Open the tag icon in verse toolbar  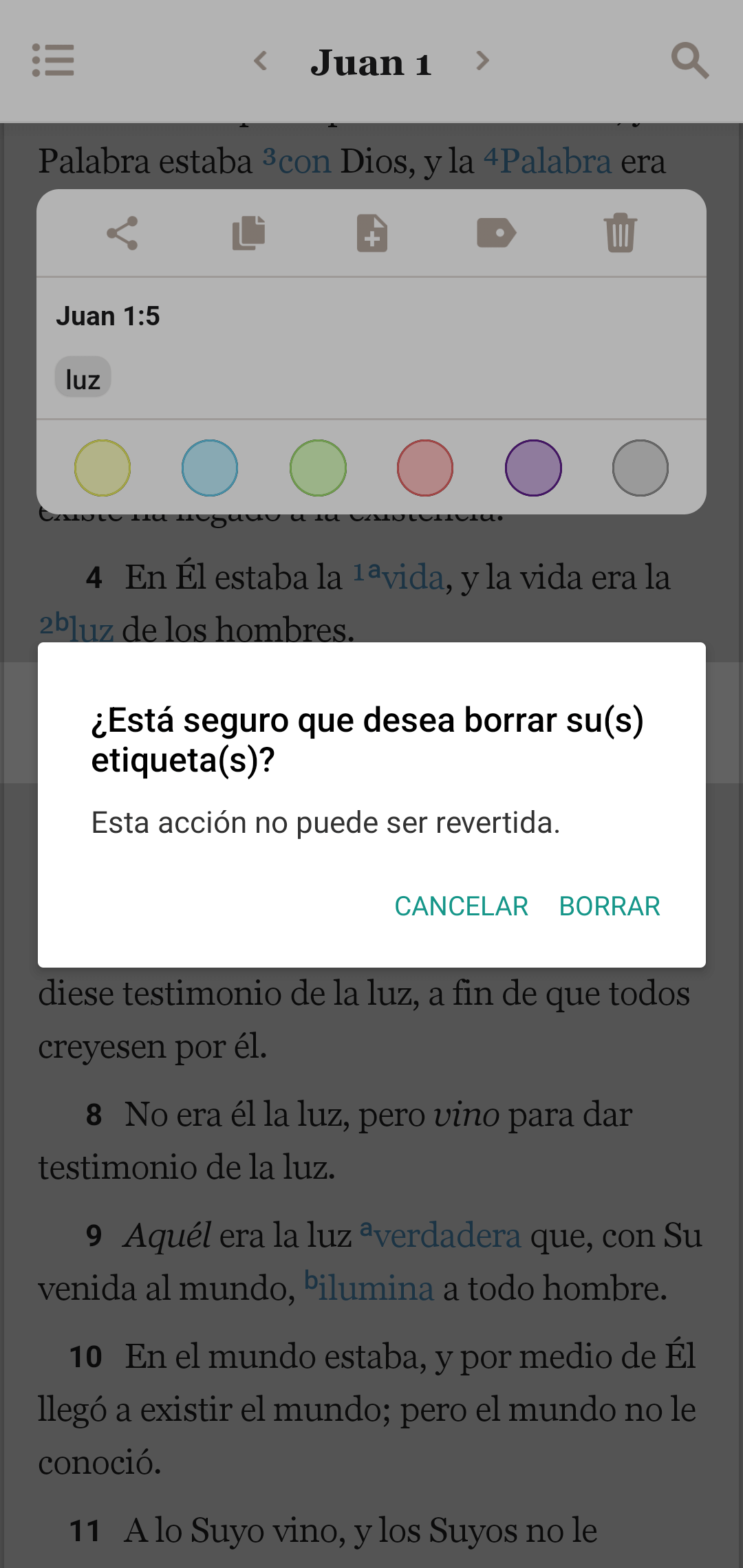pyautogui.click(x=496, y=233)
